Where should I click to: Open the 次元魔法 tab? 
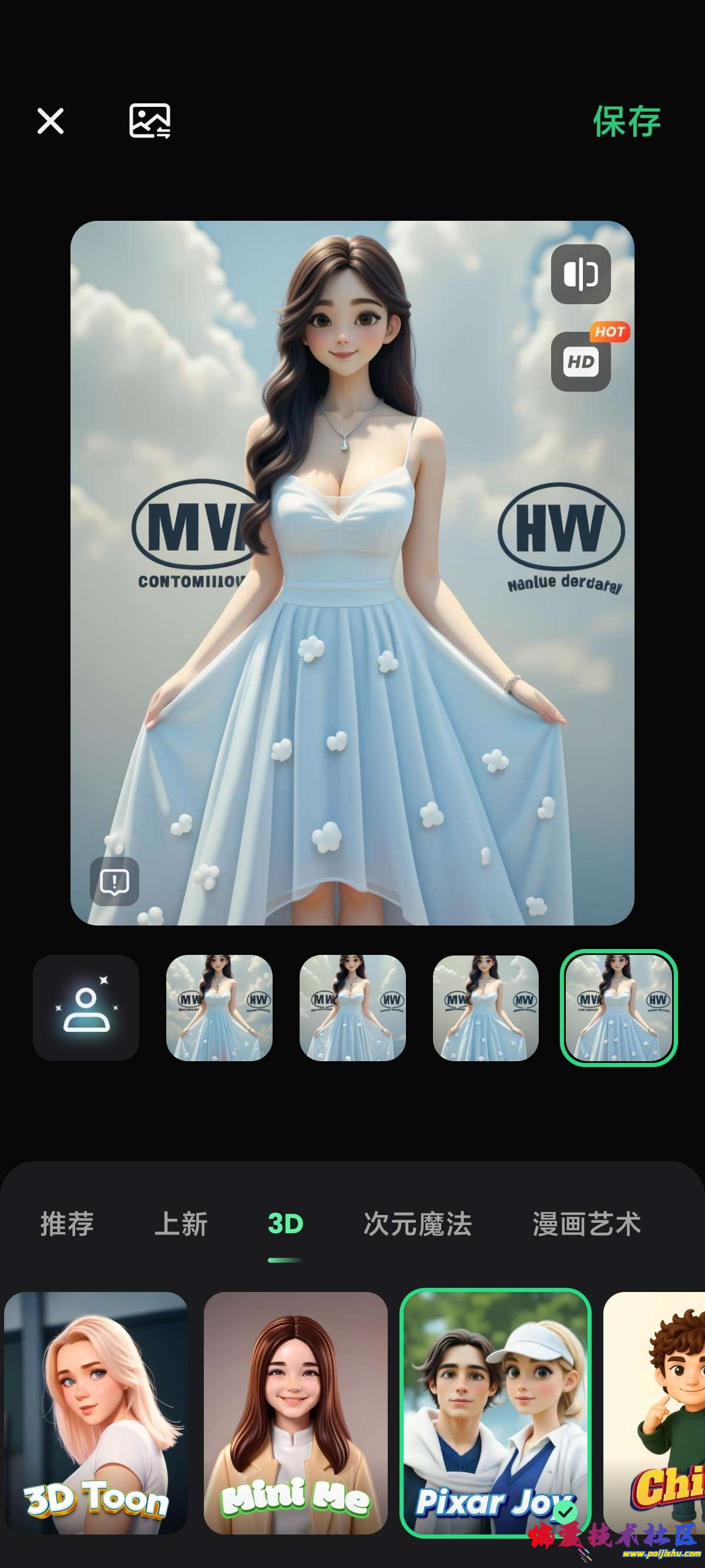pyautogui.click(x=418, y=1224)
